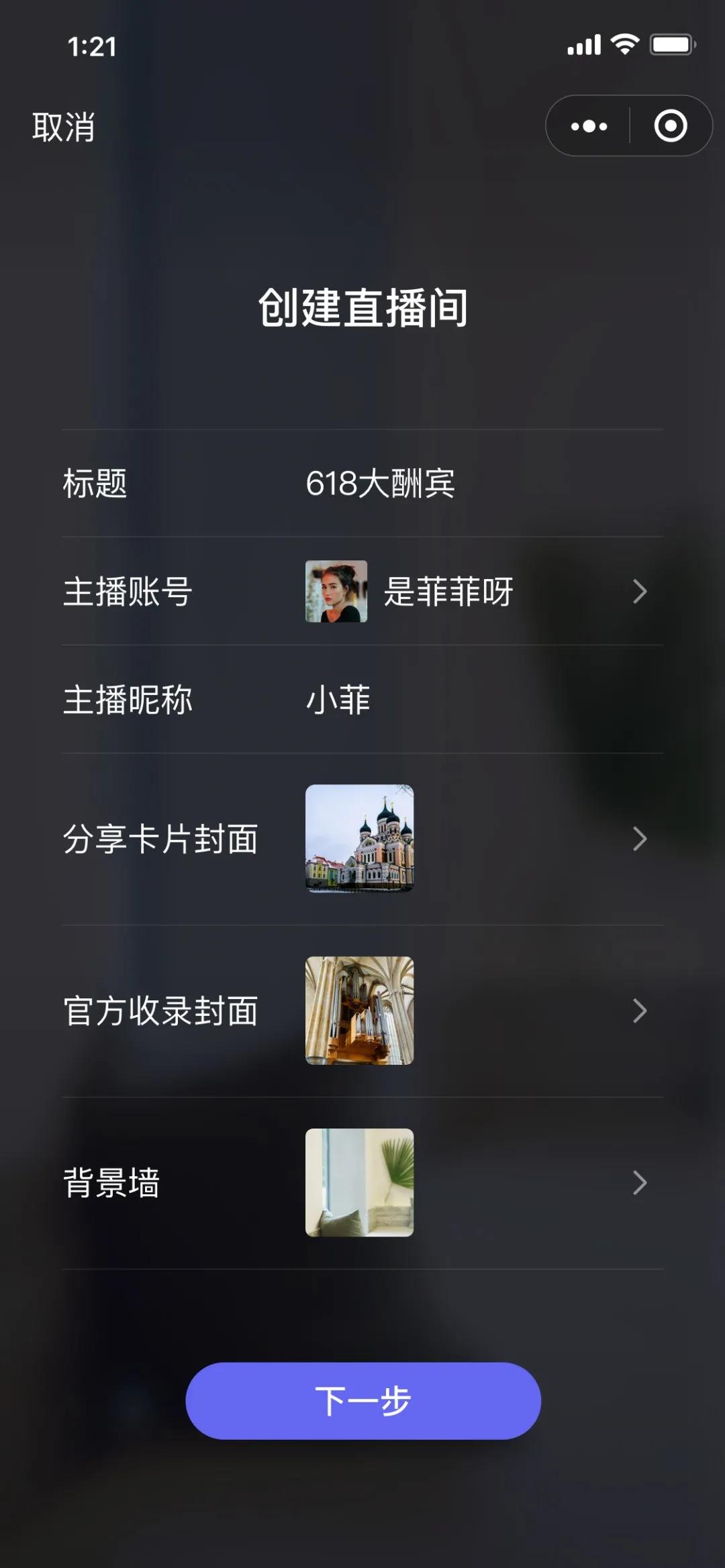Click the 创建直播间 heading
The height and width of the screenshot is (1568, 725).
[362, 307]
